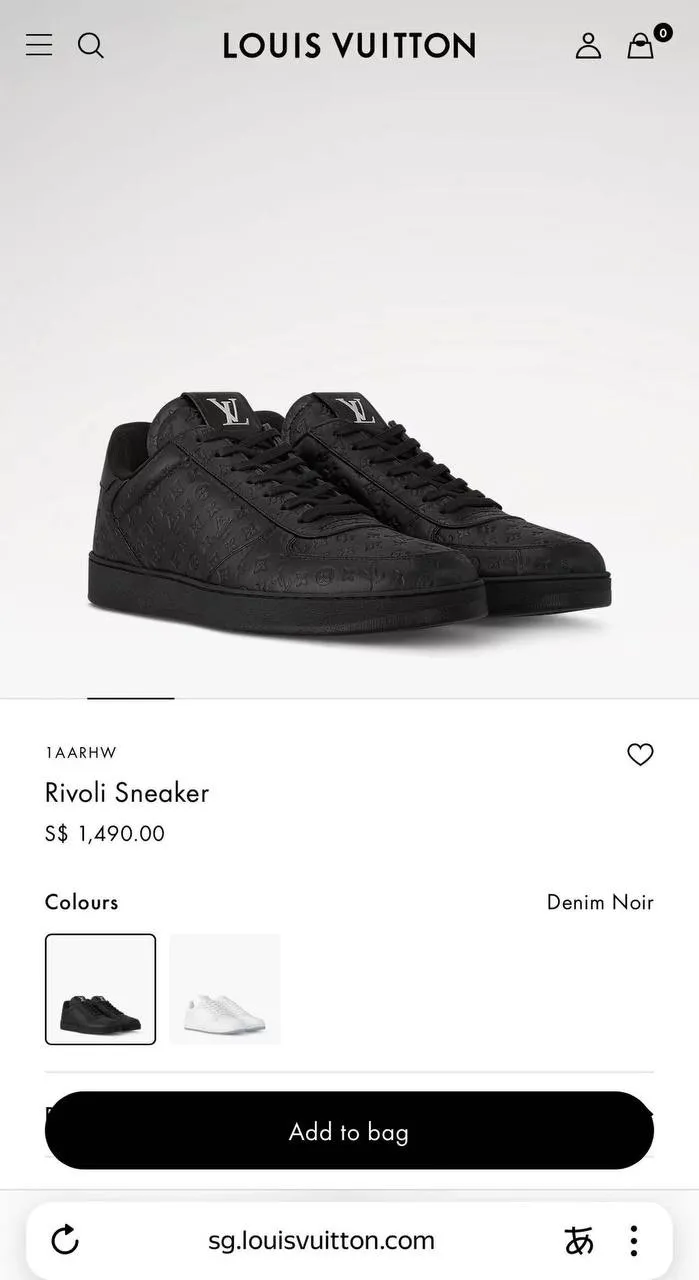View the shopping bag
The width and height of the screenshot is (699, 1280).
[641, 45]
